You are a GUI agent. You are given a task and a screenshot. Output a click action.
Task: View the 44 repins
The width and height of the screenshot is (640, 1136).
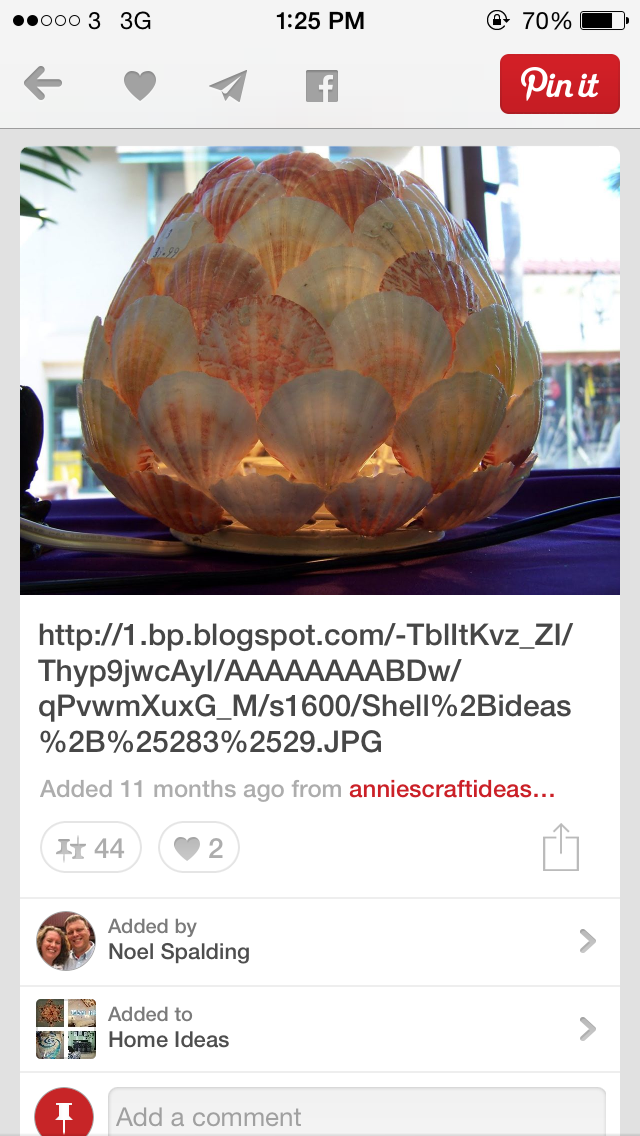tap(91, 847)
